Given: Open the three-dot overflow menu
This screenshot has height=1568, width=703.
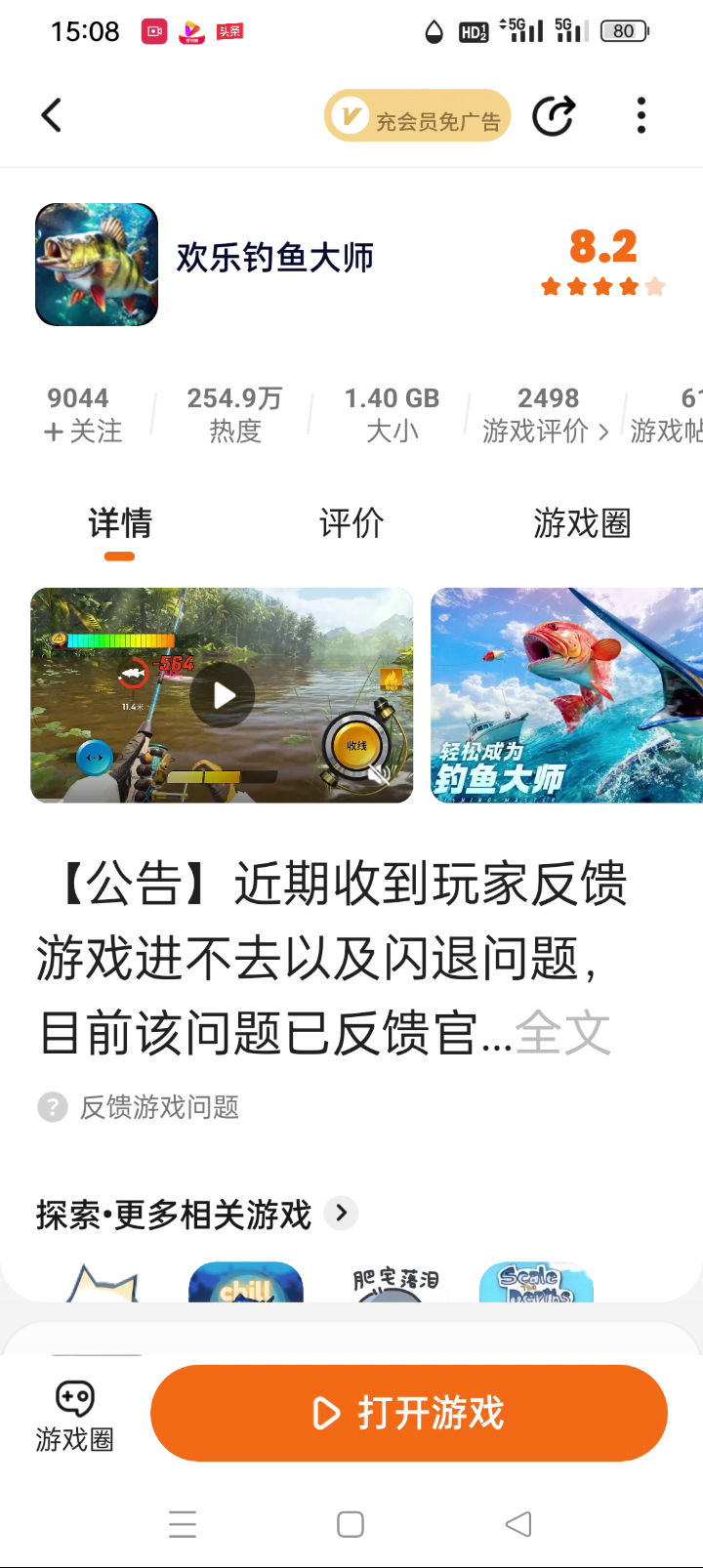Looking at the screenshot, I should (641, 115).
